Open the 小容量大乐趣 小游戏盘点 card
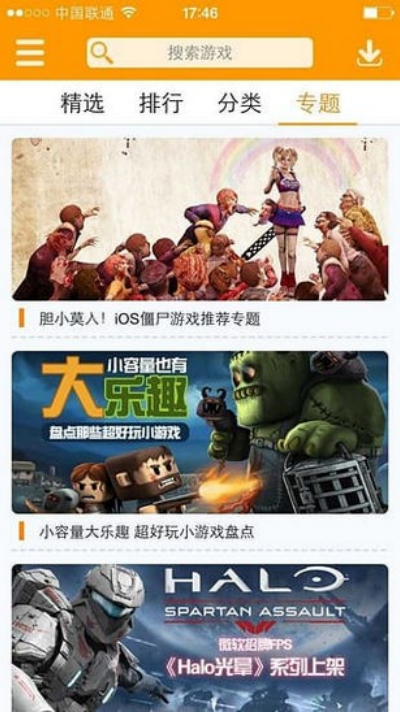 [200, 446]
